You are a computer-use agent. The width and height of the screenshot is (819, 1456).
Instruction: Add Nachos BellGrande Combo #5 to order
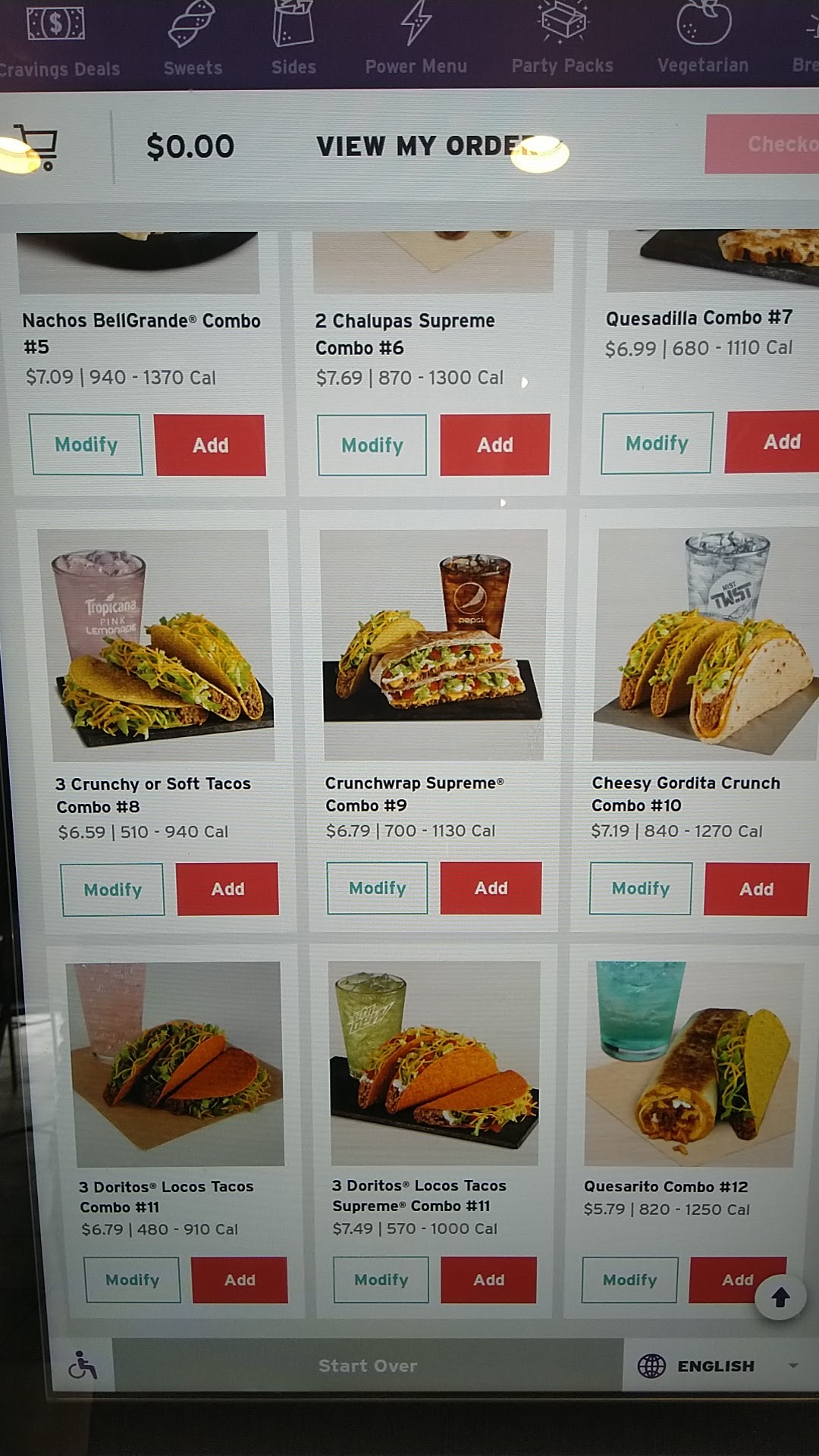click(210, 445)
